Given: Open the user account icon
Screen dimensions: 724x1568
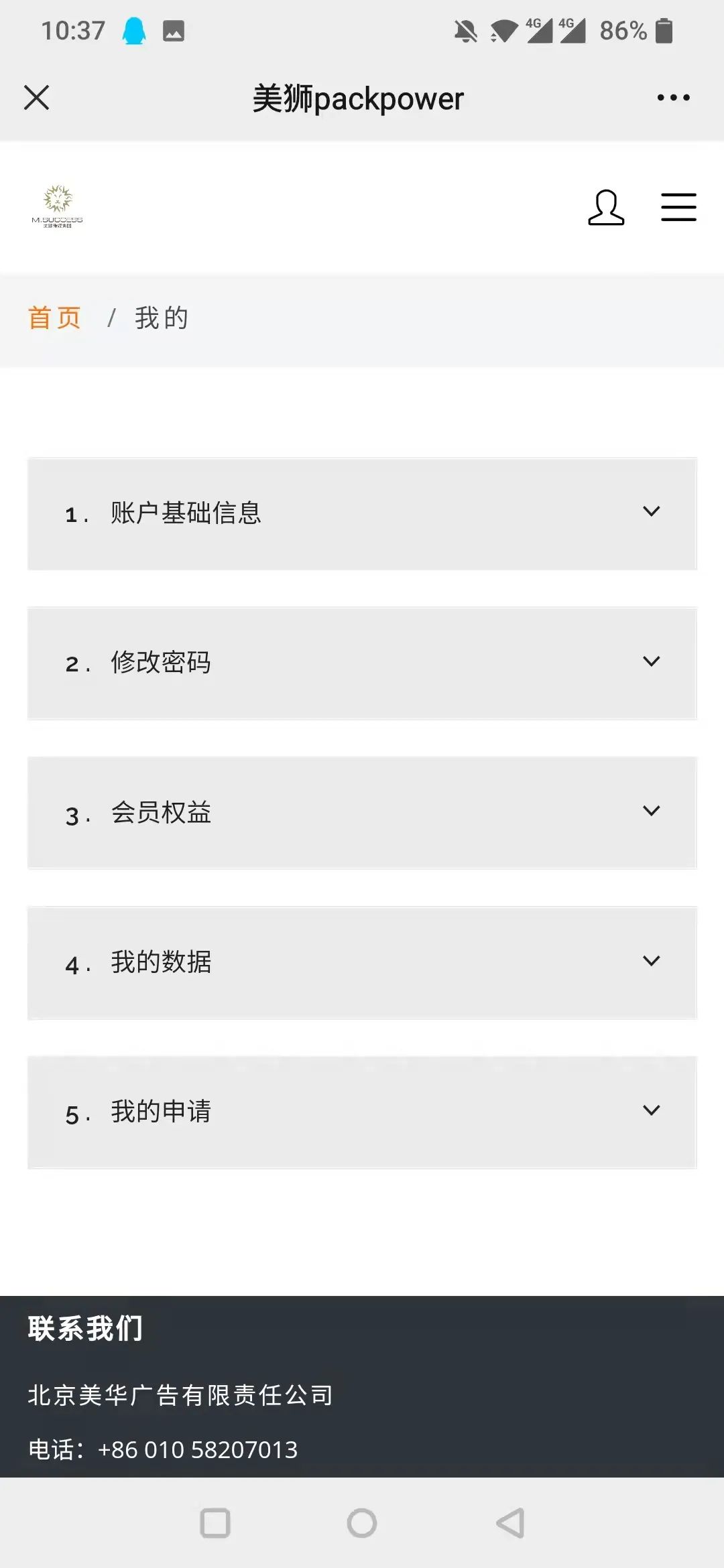Looking at the screenshot, I should (x=606, y=207).
